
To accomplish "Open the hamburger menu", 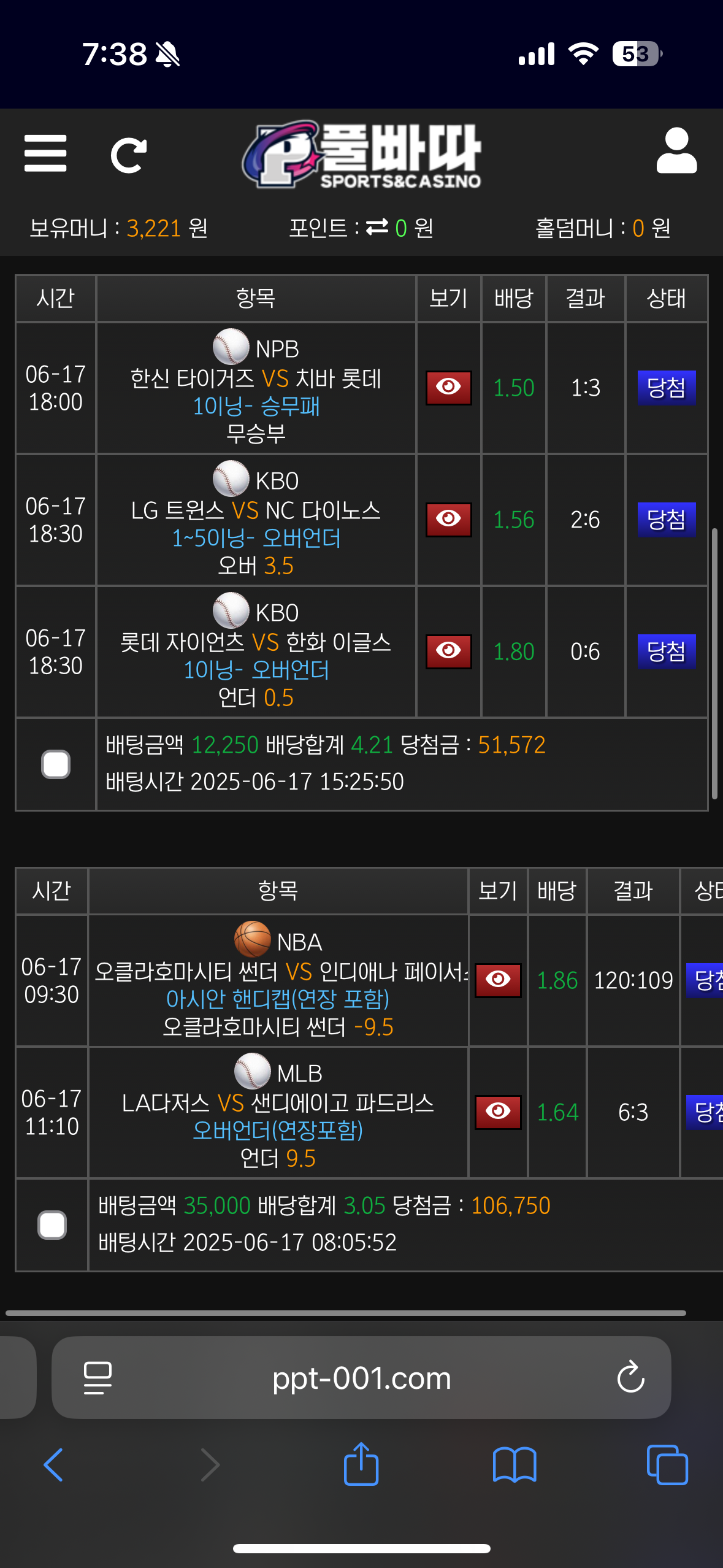I will [45, 153].
